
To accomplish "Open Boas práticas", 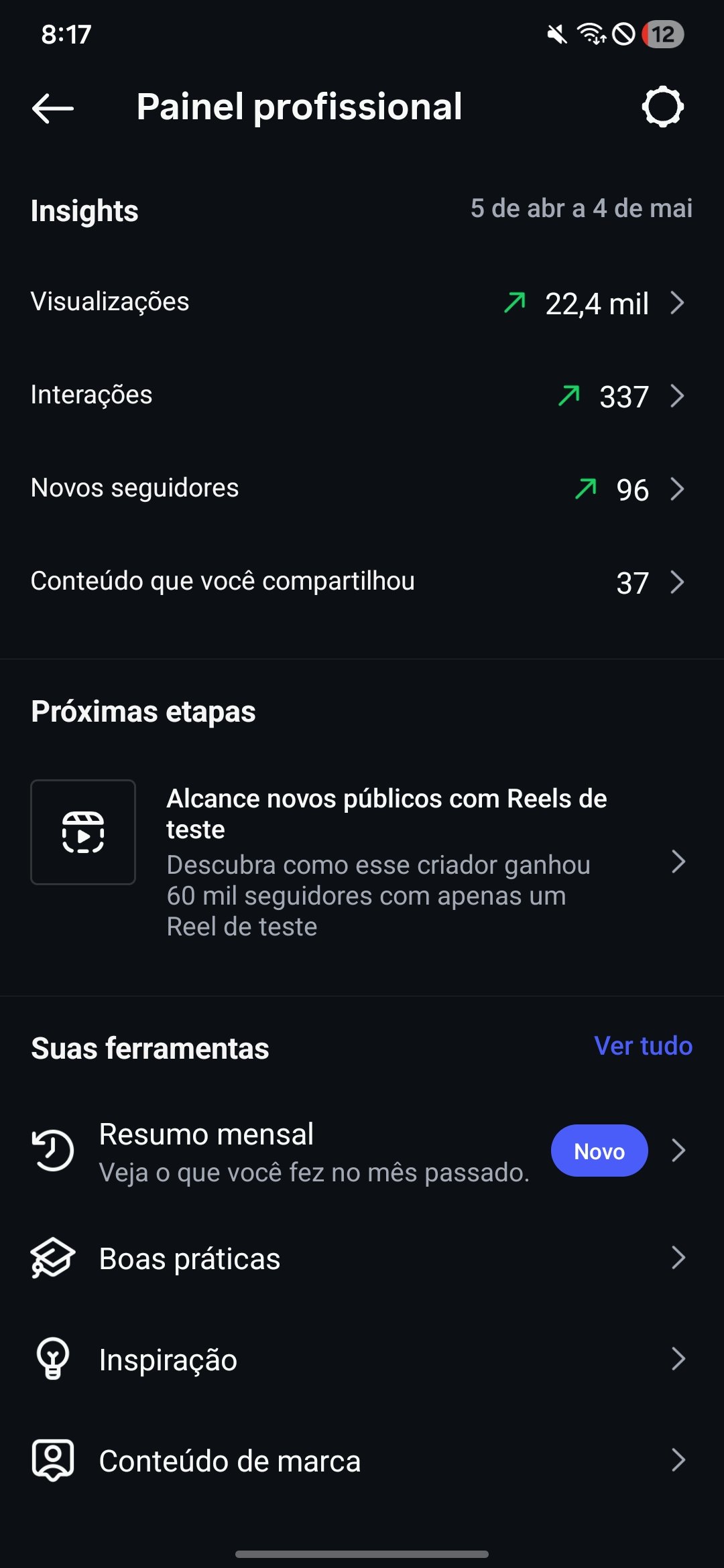I will (x=362, y=1258).
